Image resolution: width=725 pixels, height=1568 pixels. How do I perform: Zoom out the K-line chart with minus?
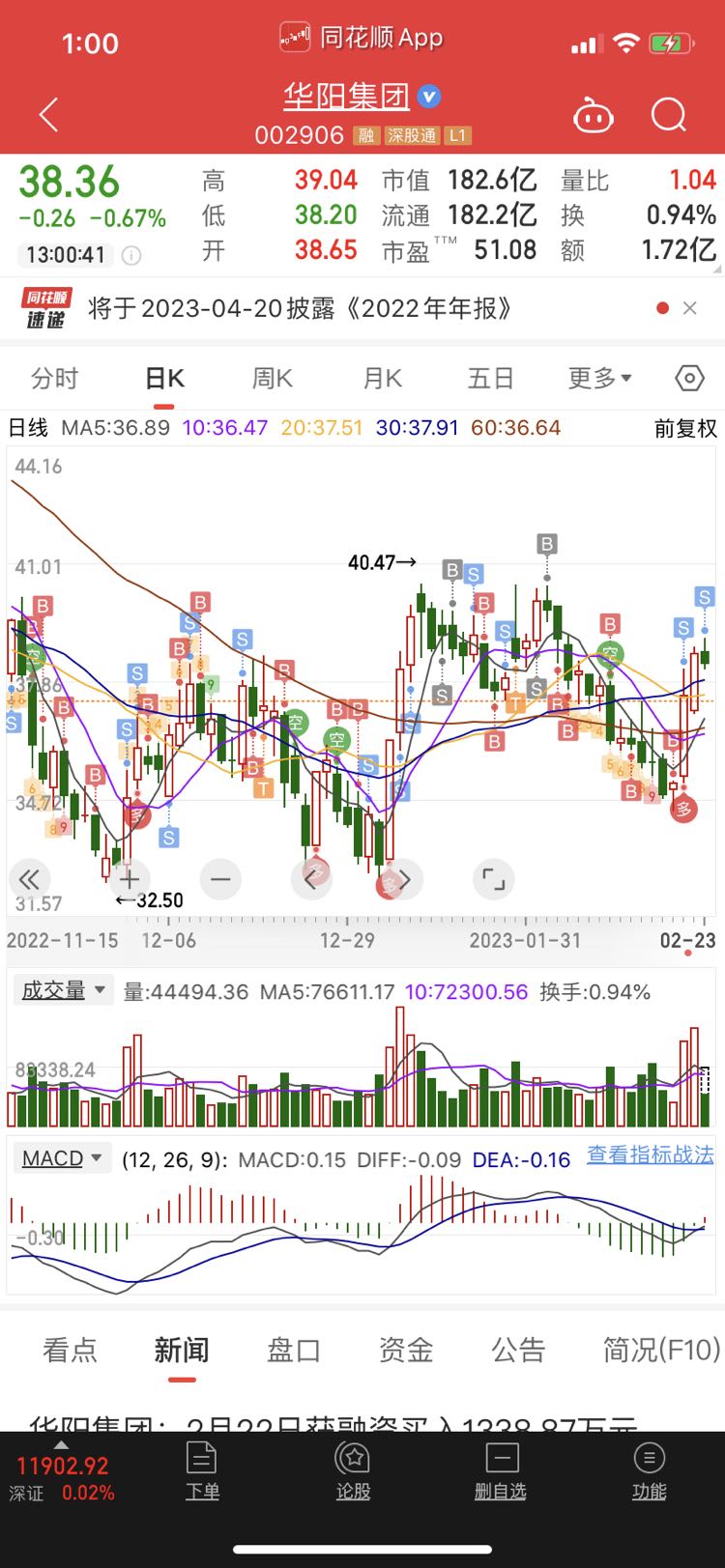pyautogui.click(x=220, y=879)
